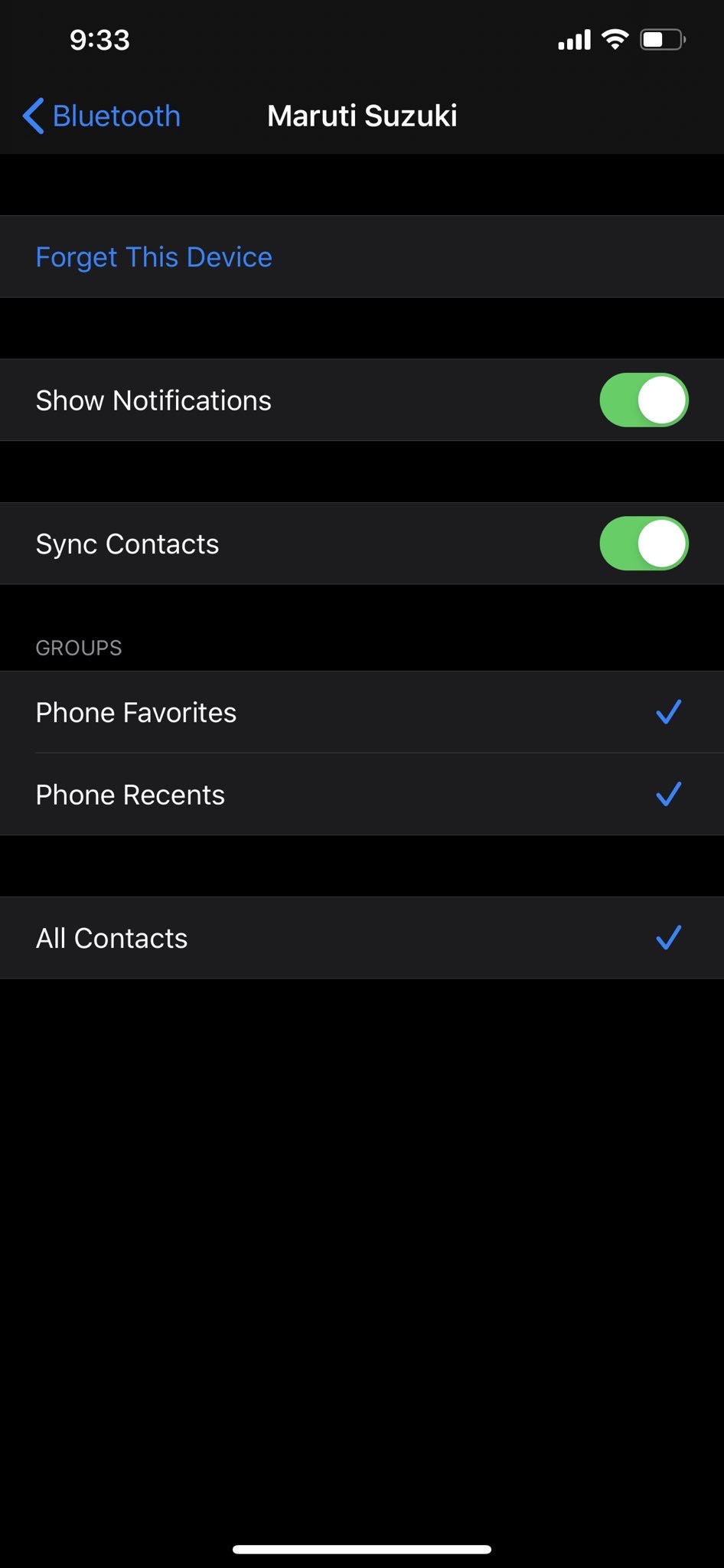Disable the Sync Contacts toggle
Image resolution: width=724 pixels, height=1568 pixels.
[x=644, y=544]
